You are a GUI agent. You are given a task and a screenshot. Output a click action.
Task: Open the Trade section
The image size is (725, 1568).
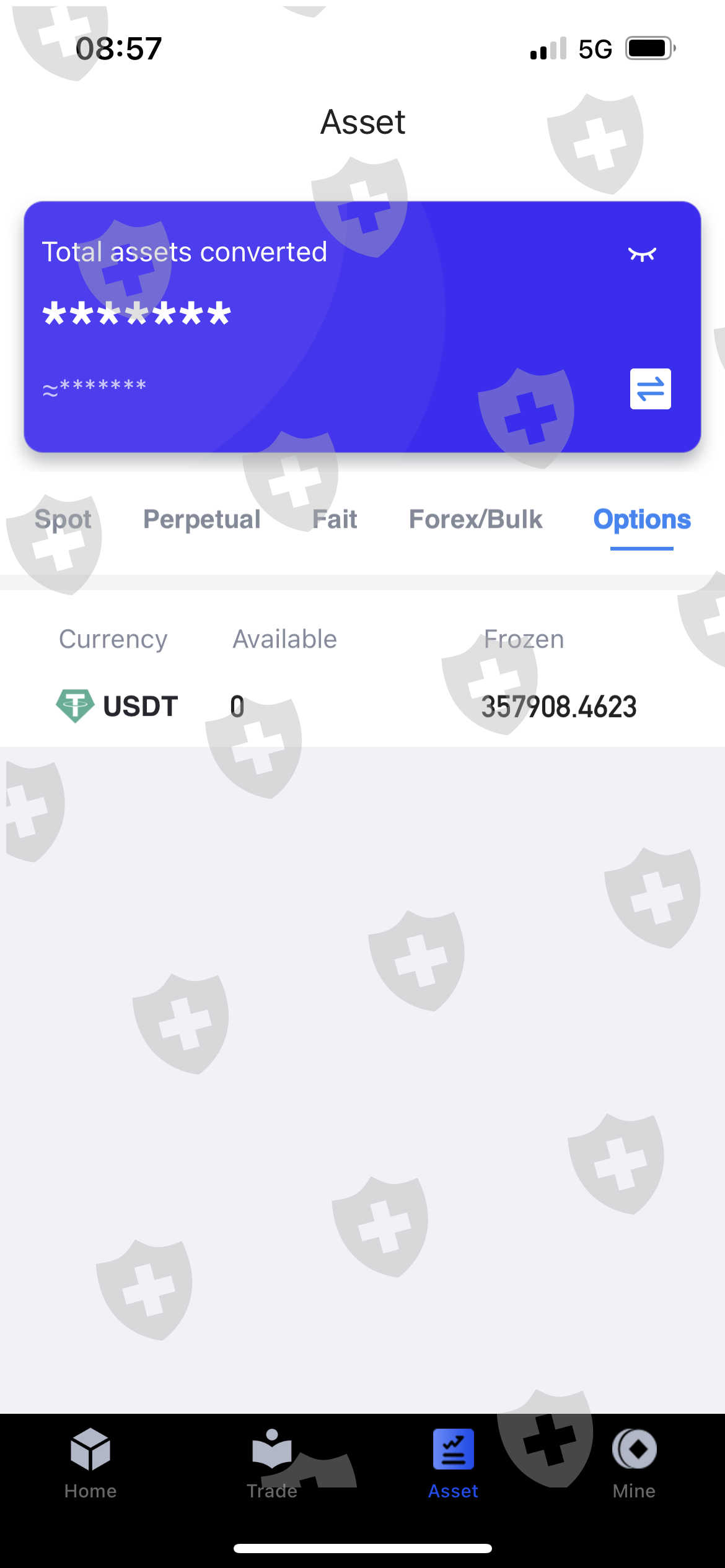(x=272, y=1464)
